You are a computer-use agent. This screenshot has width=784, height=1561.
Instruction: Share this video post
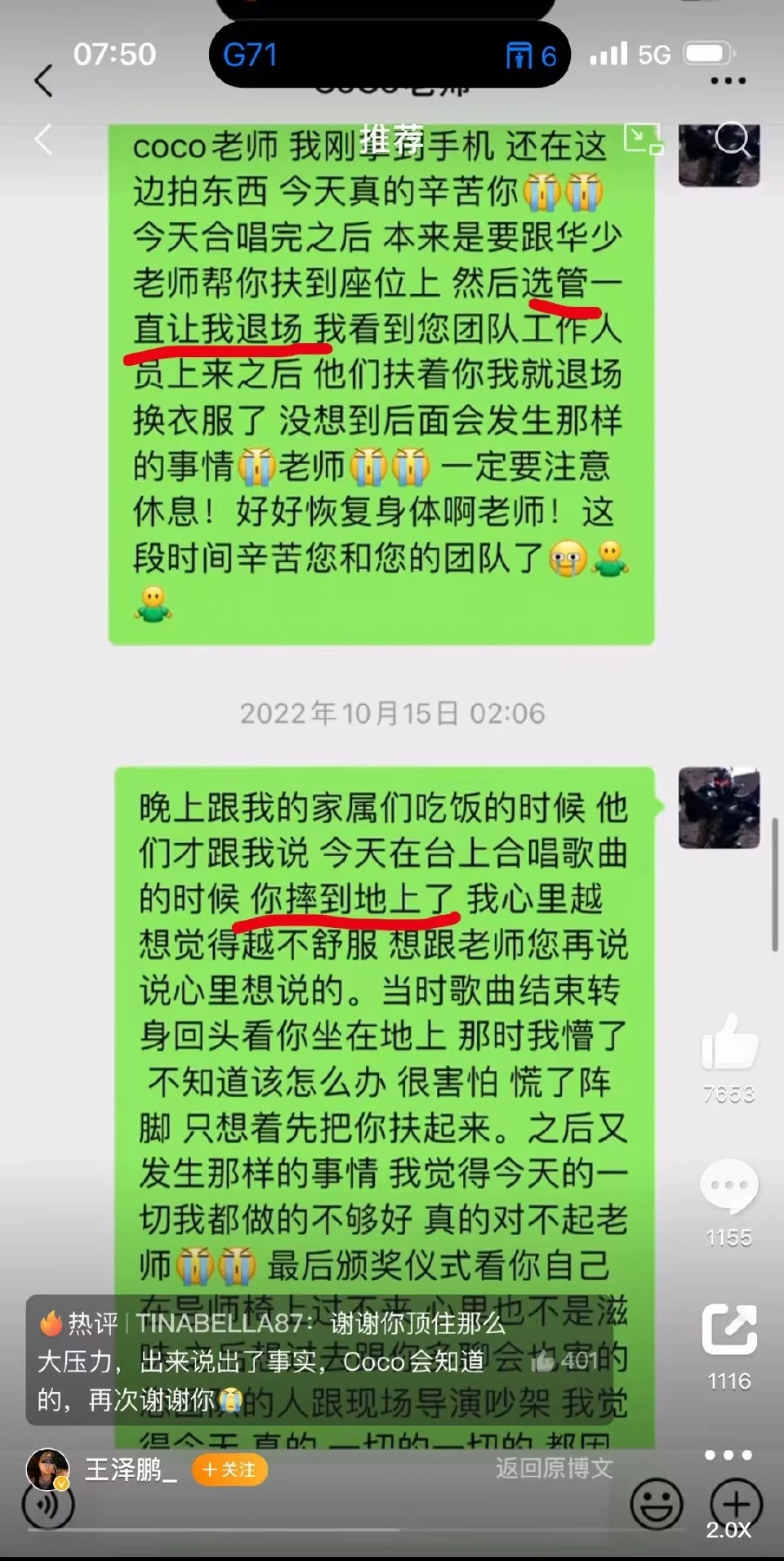(x=728, y=1331)
